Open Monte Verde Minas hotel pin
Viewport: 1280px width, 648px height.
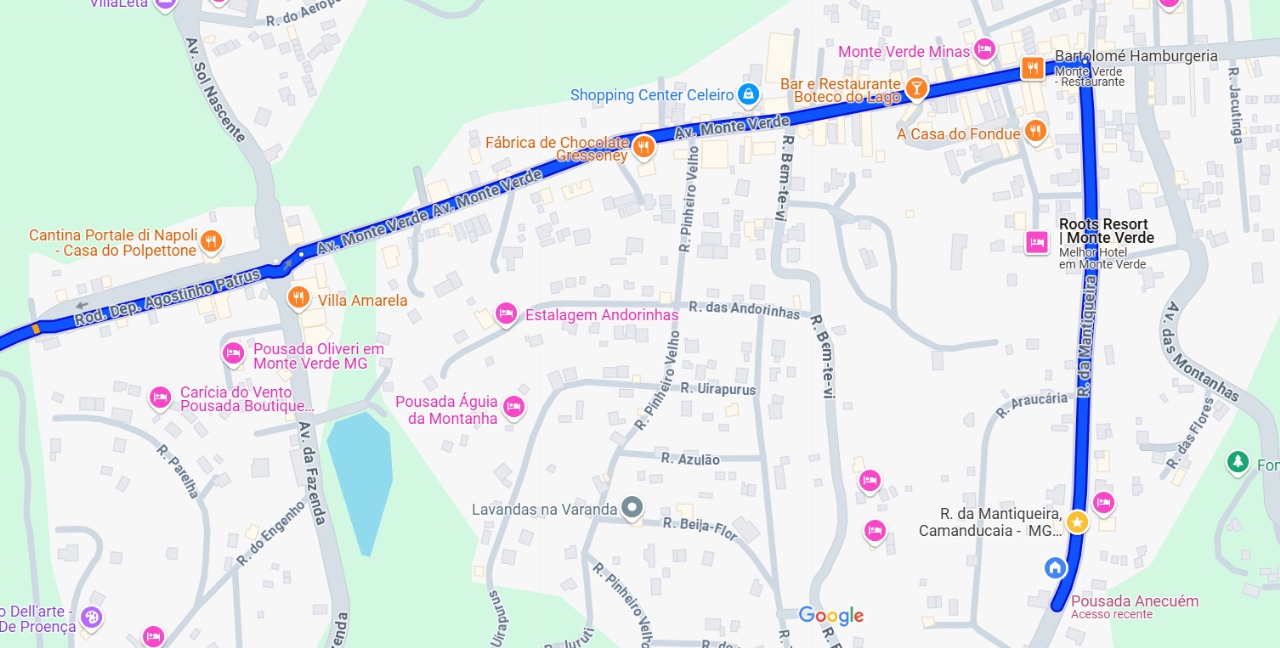tap(985, 49)
